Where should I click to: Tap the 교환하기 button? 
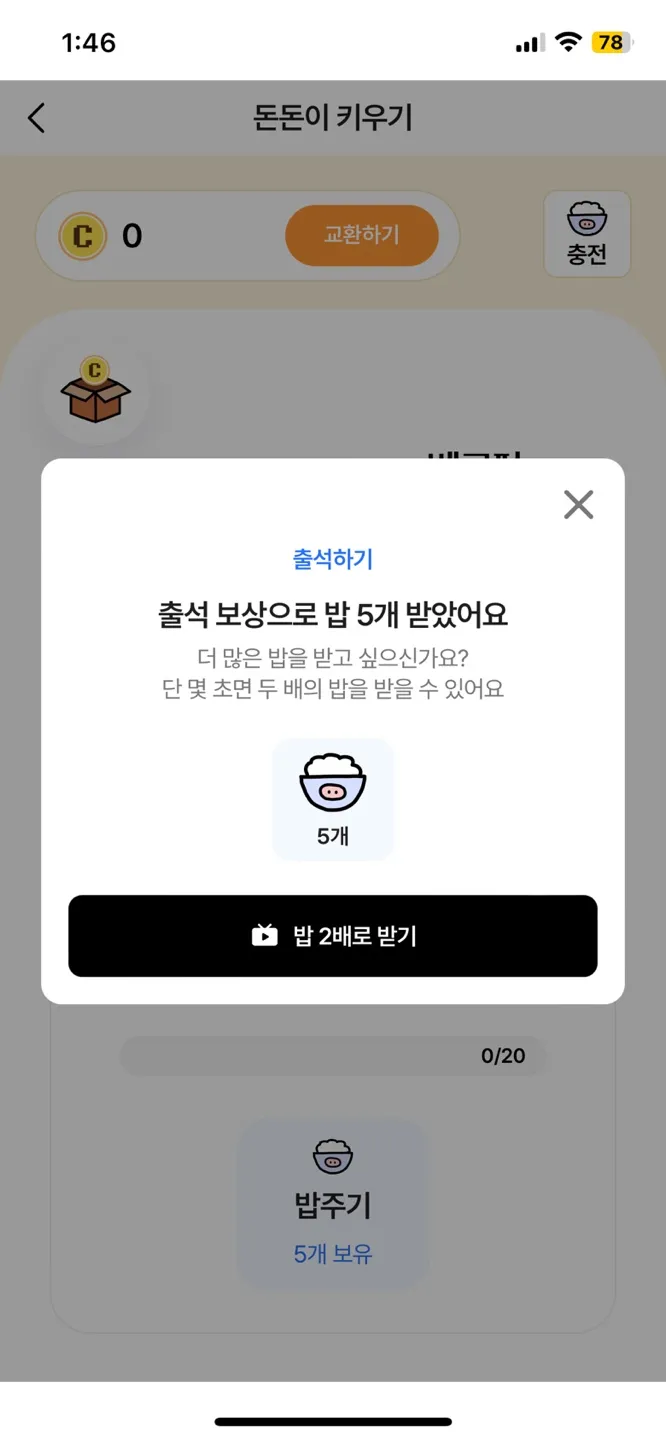361,235
